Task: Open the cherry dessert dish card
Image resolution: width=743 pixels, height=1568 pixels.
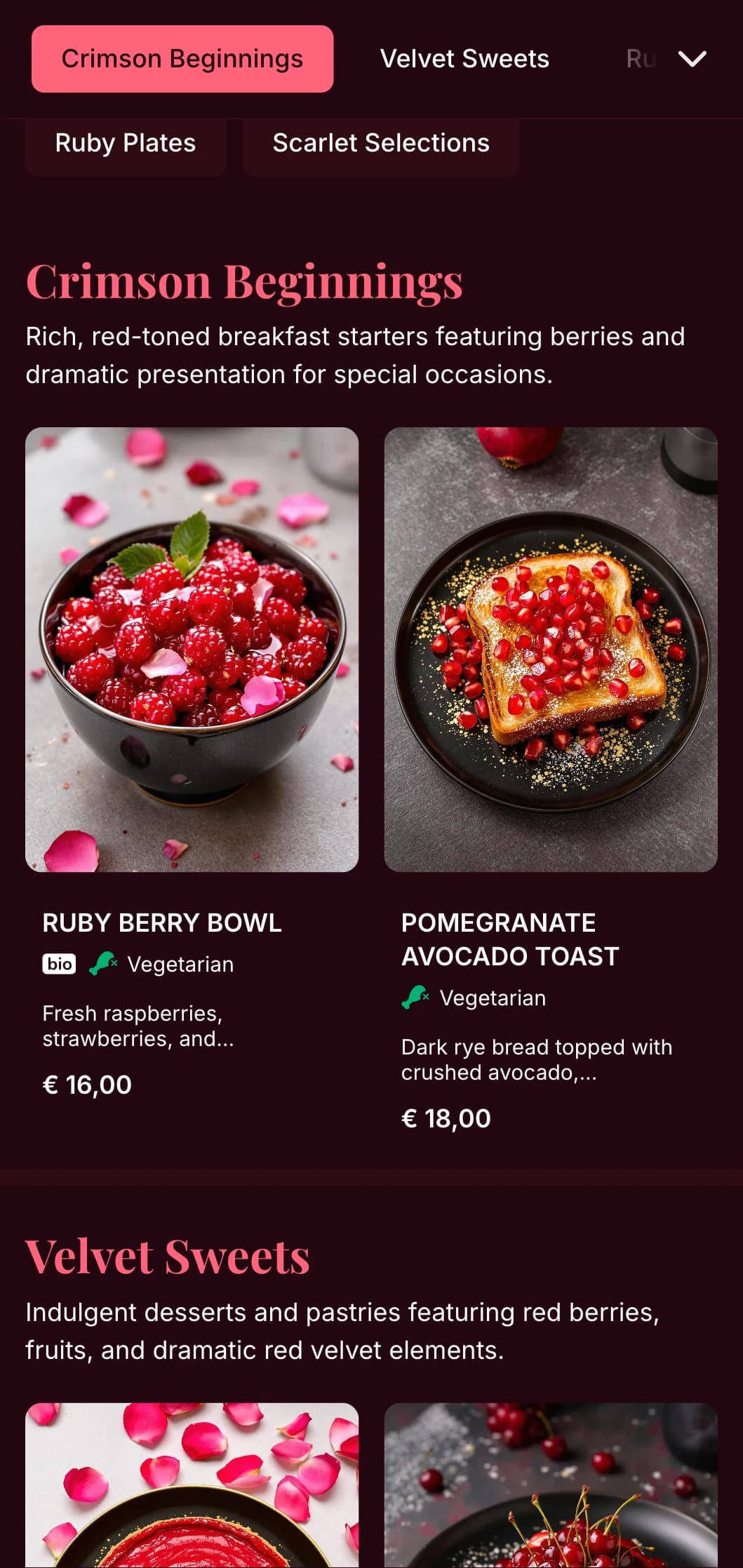Action: point(551,1487)
